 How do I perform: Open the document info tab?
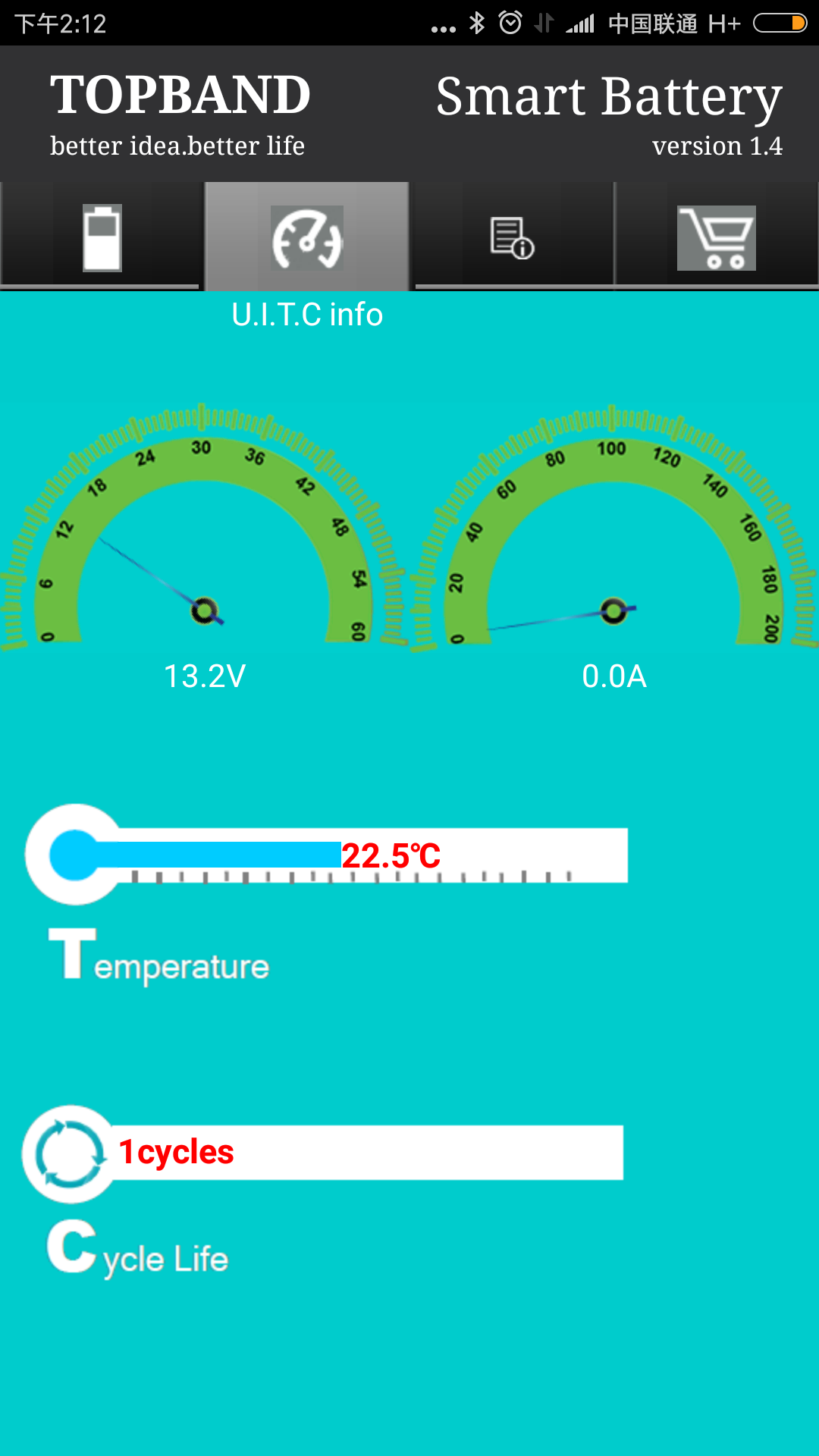[512, 237]
